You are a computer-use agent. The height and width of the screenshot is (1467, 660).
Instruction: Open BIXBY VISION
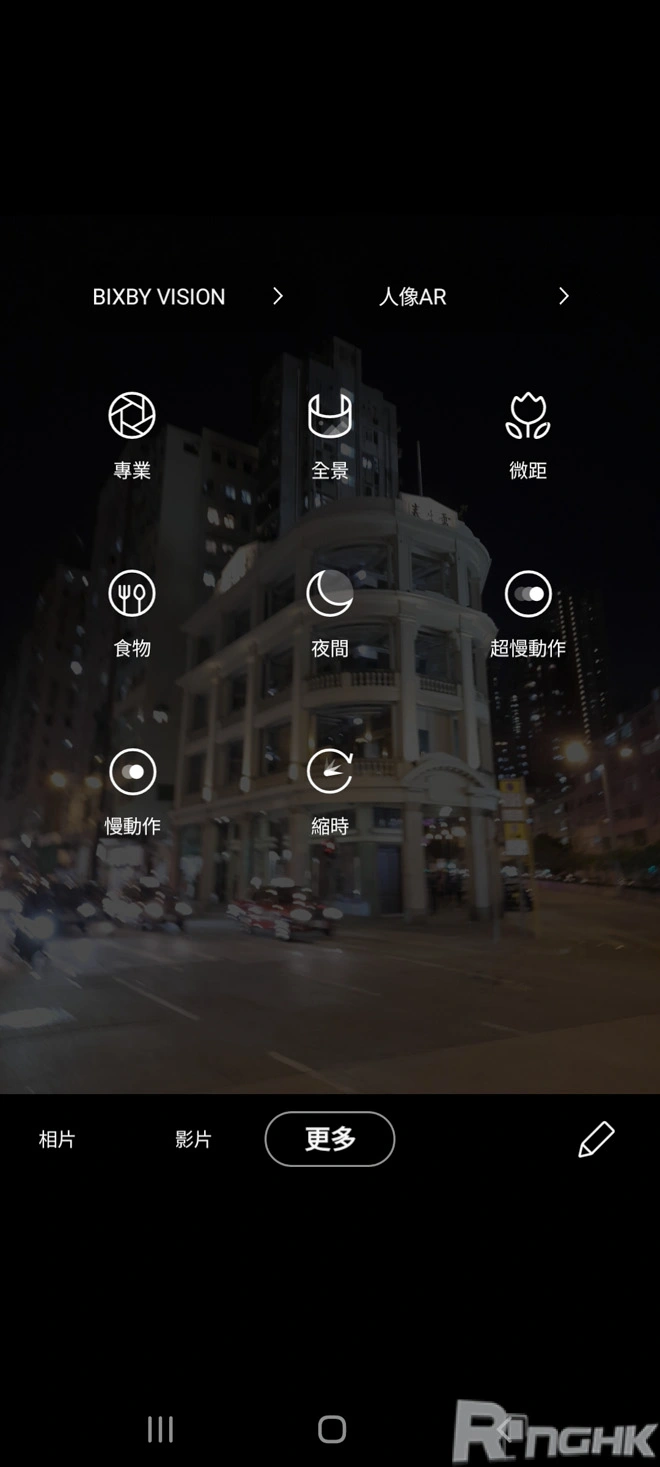point(188,297)
